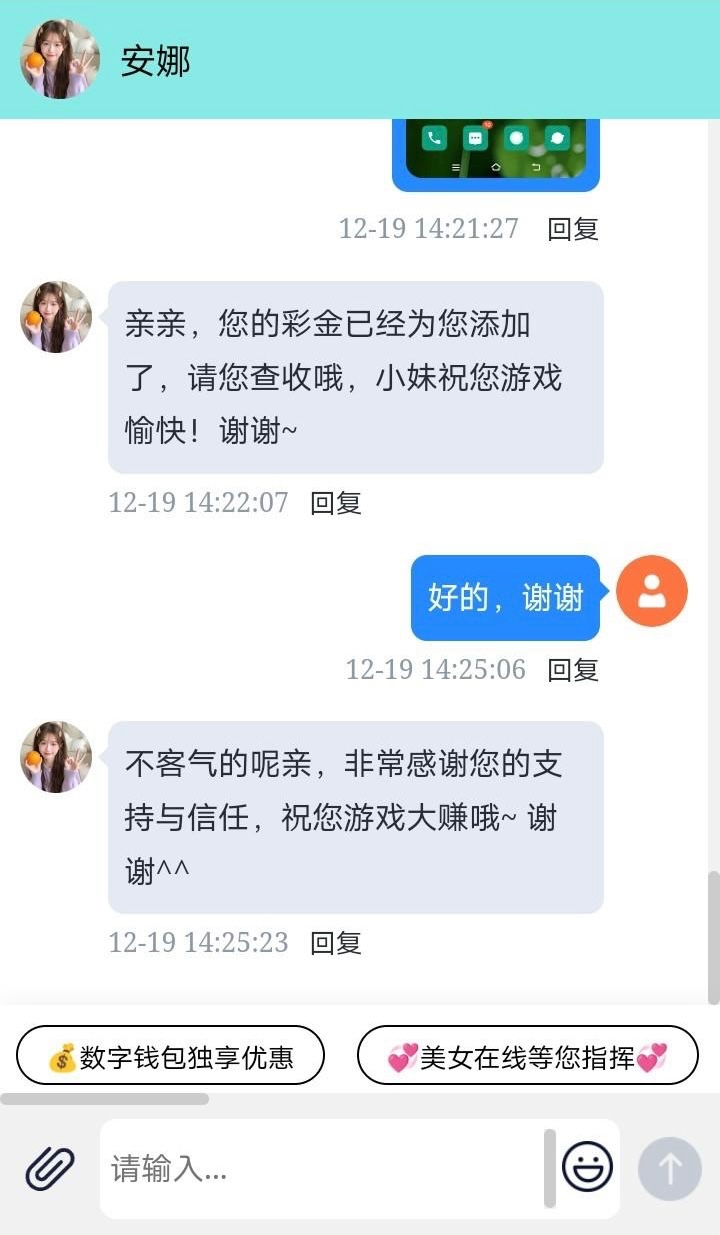Open 安娜's avatar in the header
Viewport: 720px width, 1235px height.
coord(60,60)
